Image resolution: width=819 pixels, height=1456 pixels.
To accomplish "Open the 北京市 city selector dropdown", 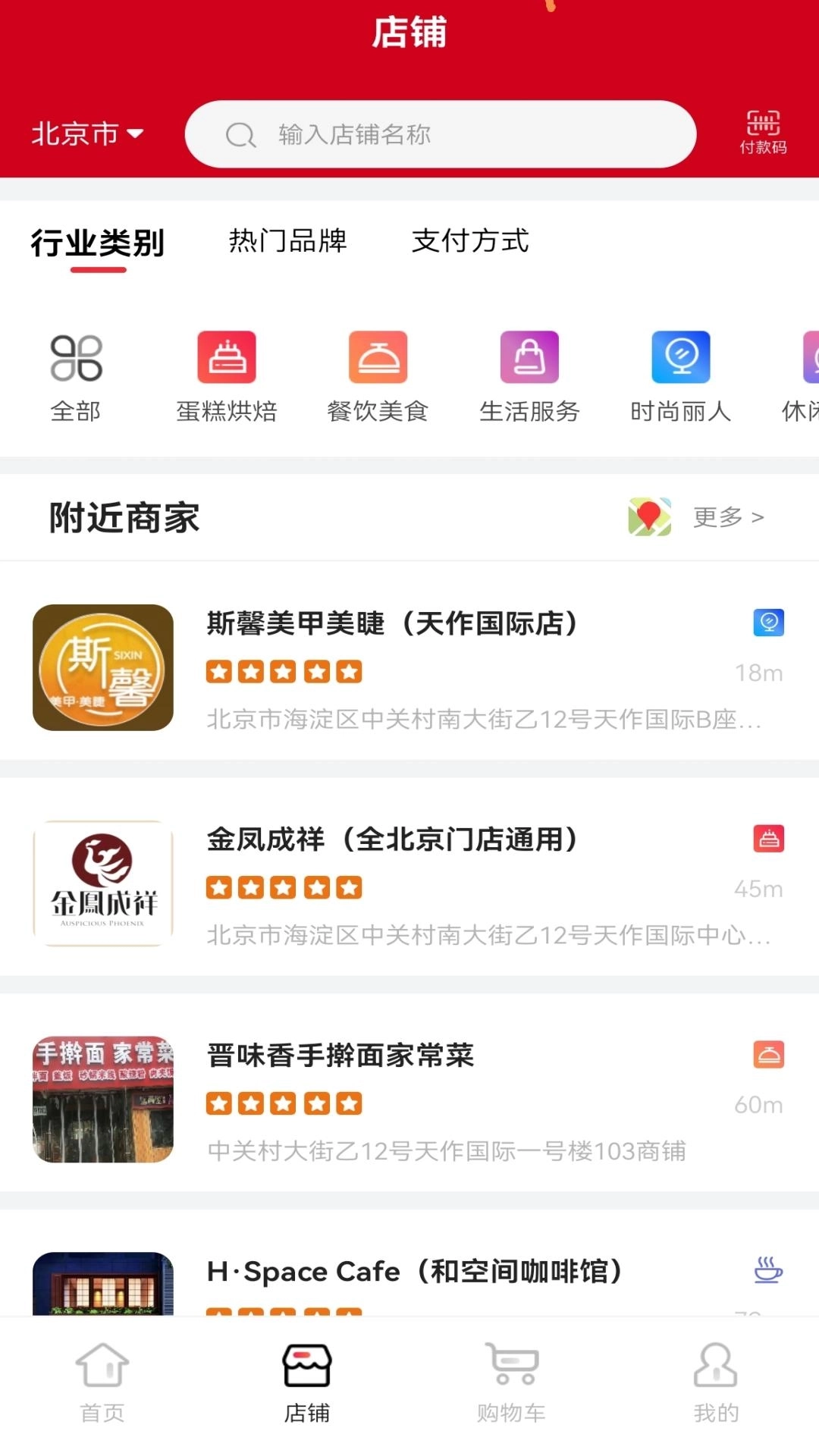I will tap(86, 133).
